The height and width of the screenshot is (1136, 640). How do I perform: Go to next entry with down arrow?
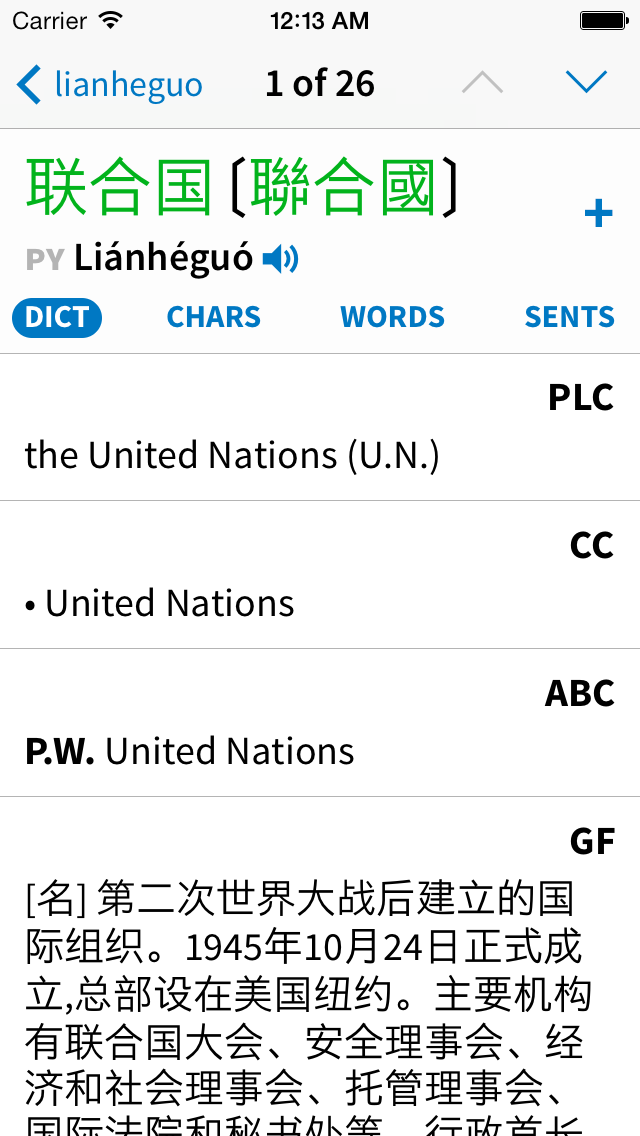click(586, 82)
